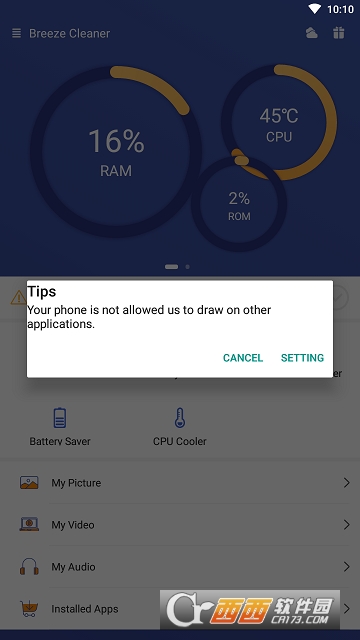Open Battery Saver

click(60, 426)
